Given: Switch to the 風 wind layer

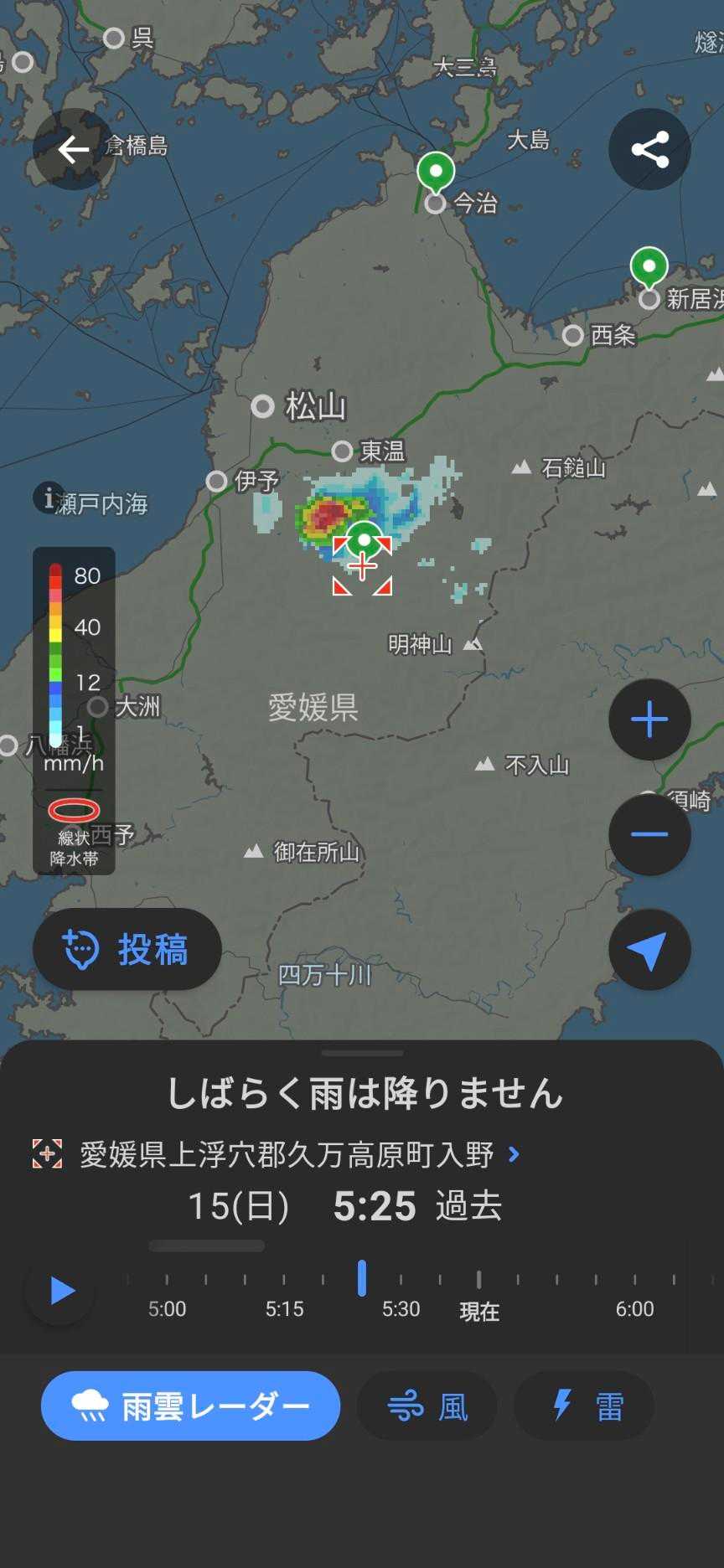Looking at the screenshot, I should [x=427, y=1406].
